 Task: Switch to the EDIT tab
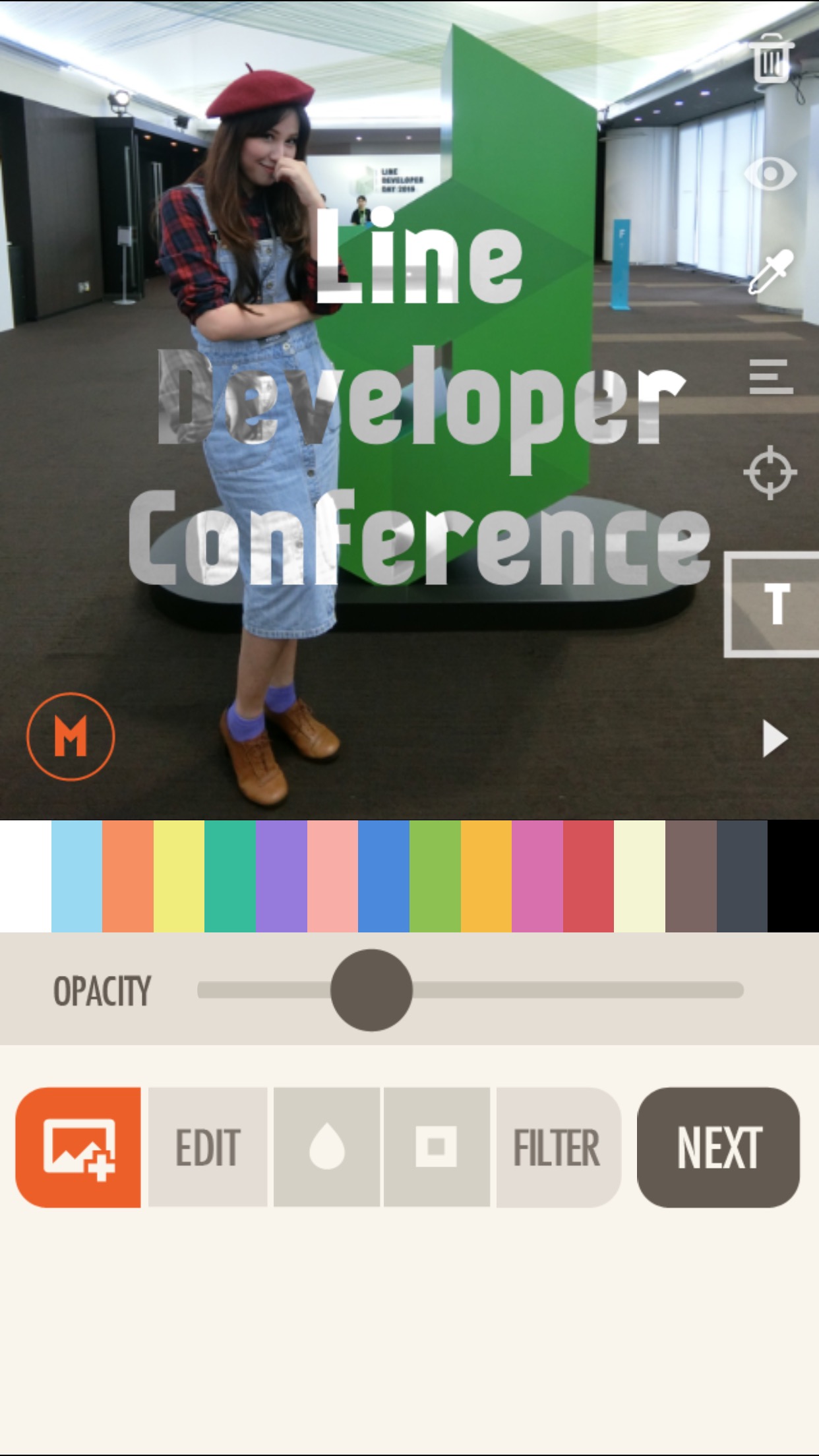click(x=208, y=1147)
